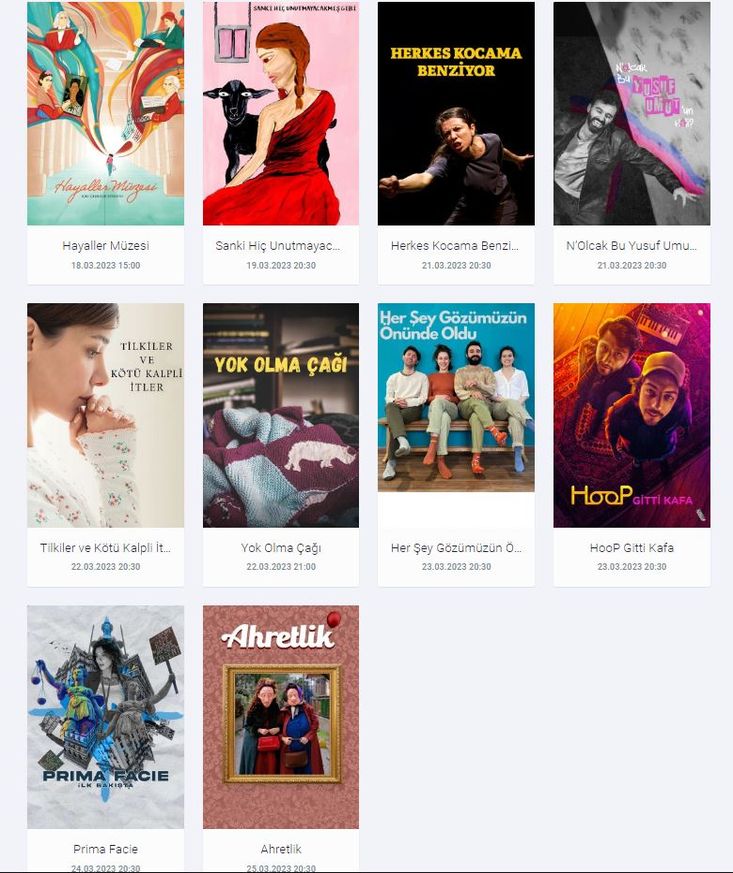
Task: Open the Hayaller Müzesi event card
Action: pyautogui.click(x=105, y=114)
